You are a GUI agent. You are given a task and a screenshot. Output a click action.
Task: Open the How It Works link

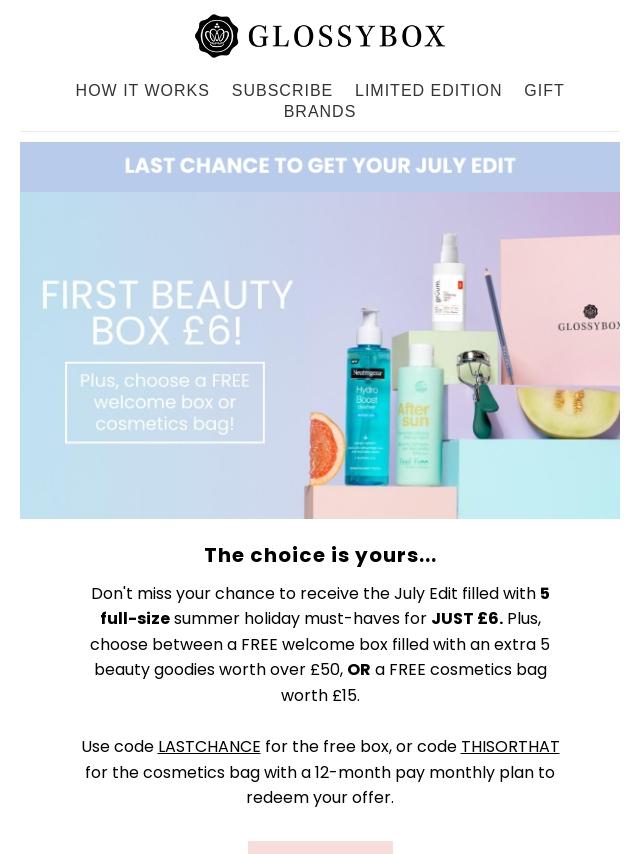tap(142, 91)
